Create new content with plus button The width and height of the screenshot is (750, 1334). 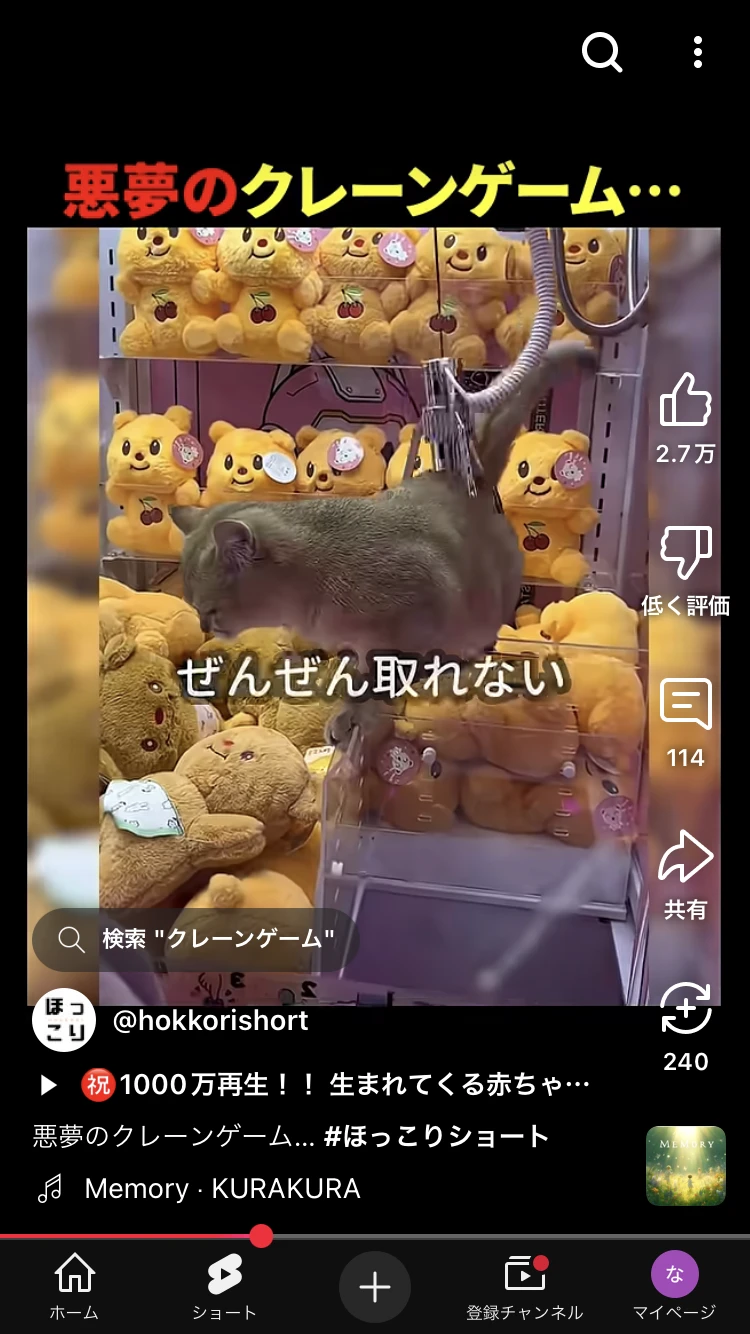374,1287
